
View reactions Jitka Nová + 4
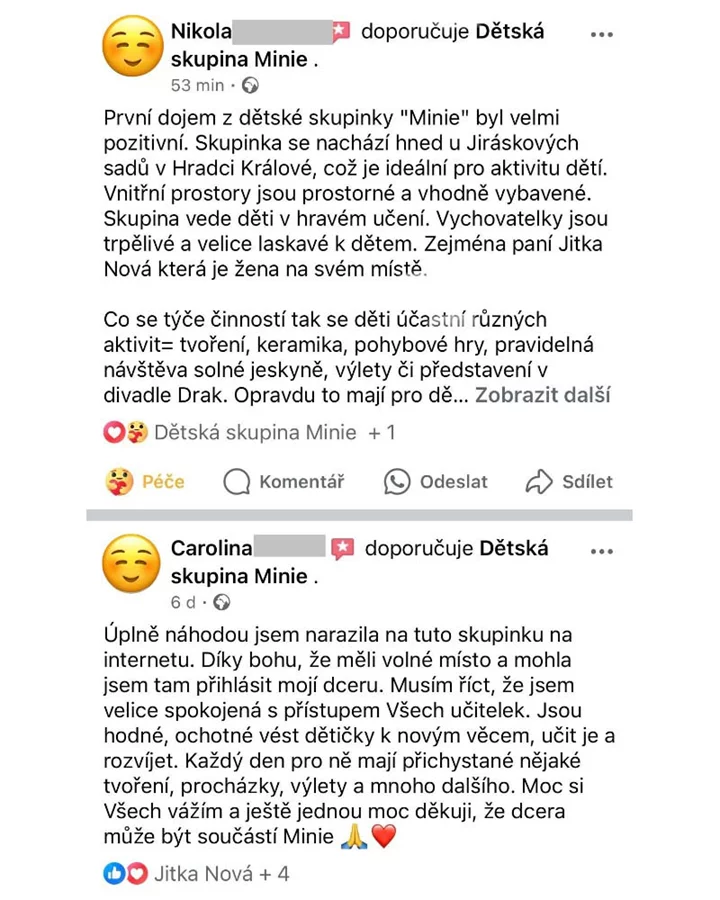pyautogui.click(x=197, y=874)
